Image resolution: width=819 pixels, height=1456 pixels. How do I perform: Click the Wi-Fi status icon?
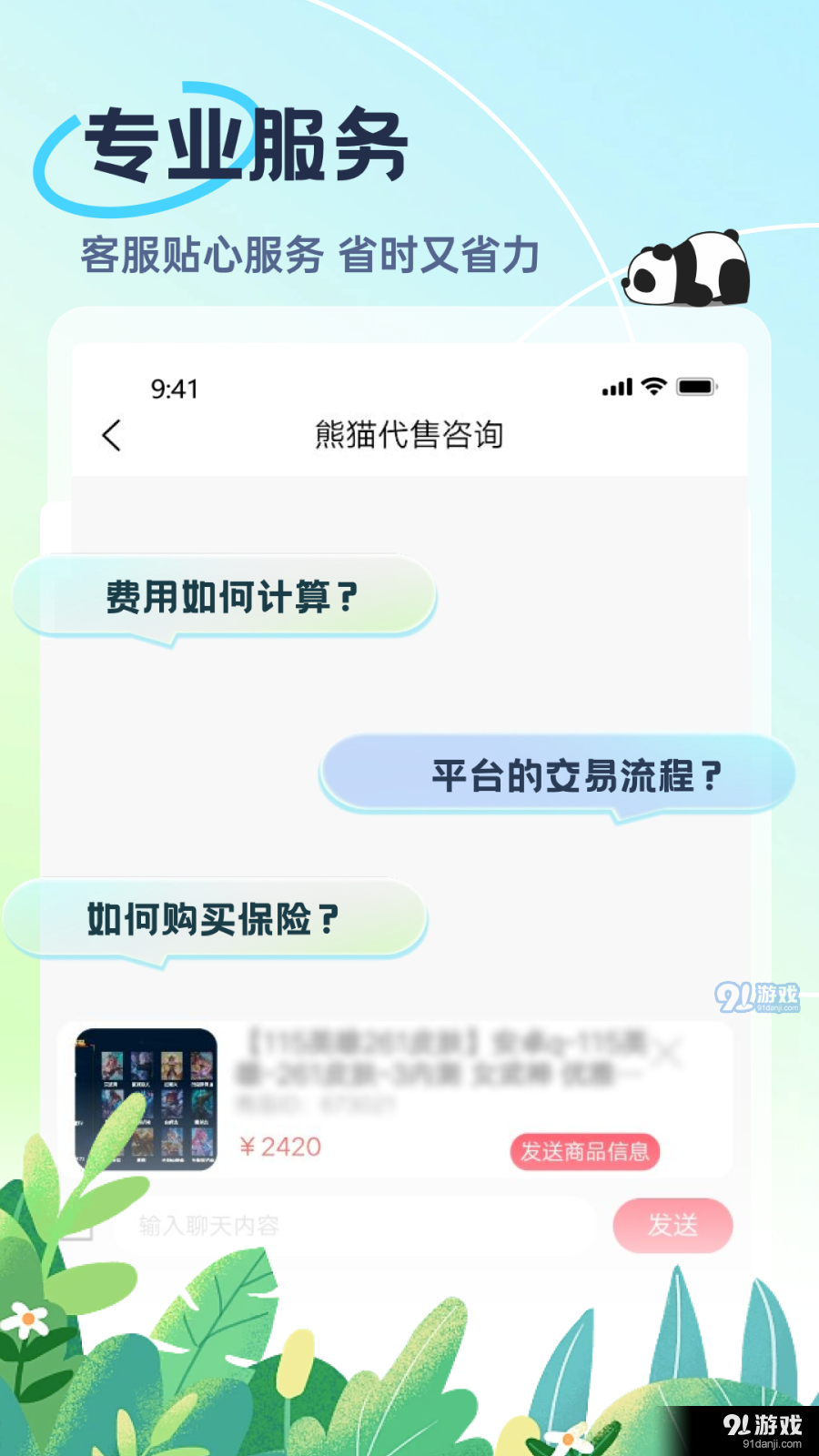click(x=652, y=387)
